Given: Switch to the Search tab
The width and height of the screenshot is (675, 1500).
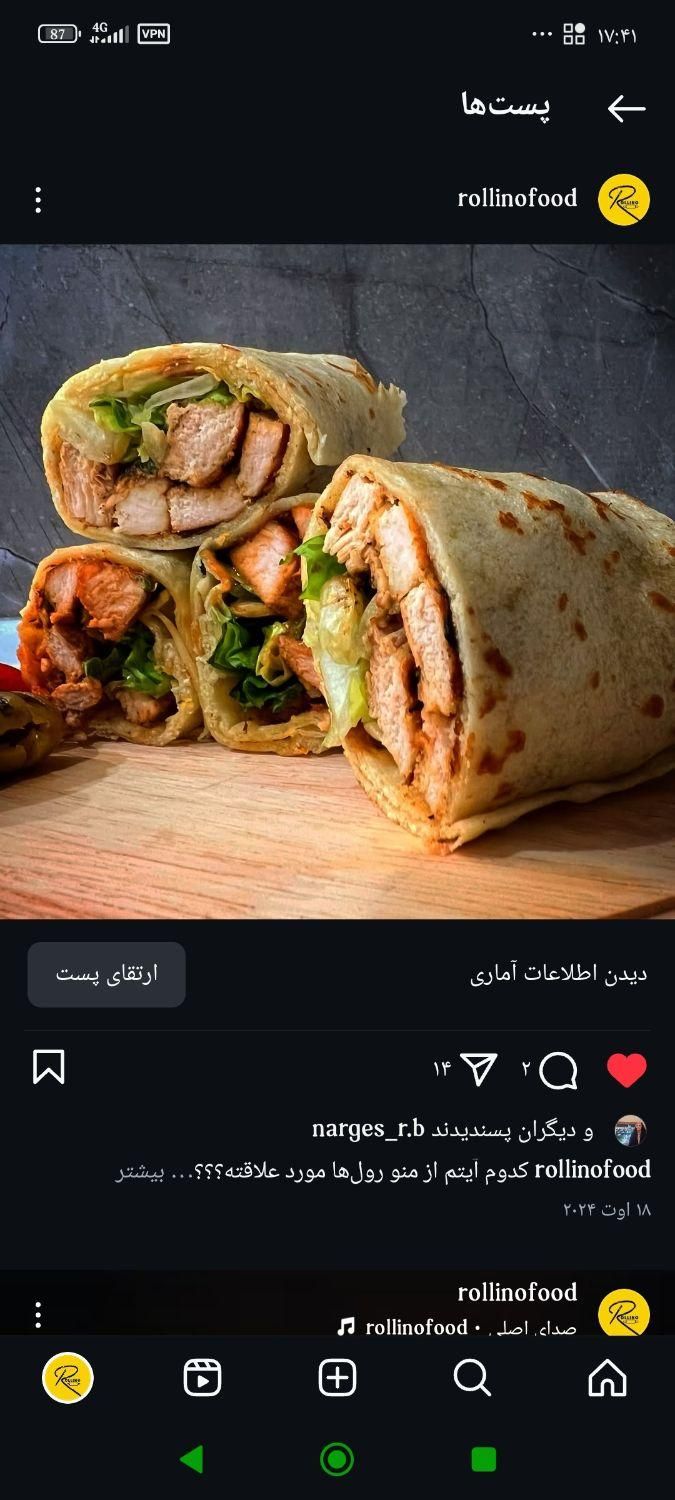Looking at the screenshot, I should (472, 1377).
